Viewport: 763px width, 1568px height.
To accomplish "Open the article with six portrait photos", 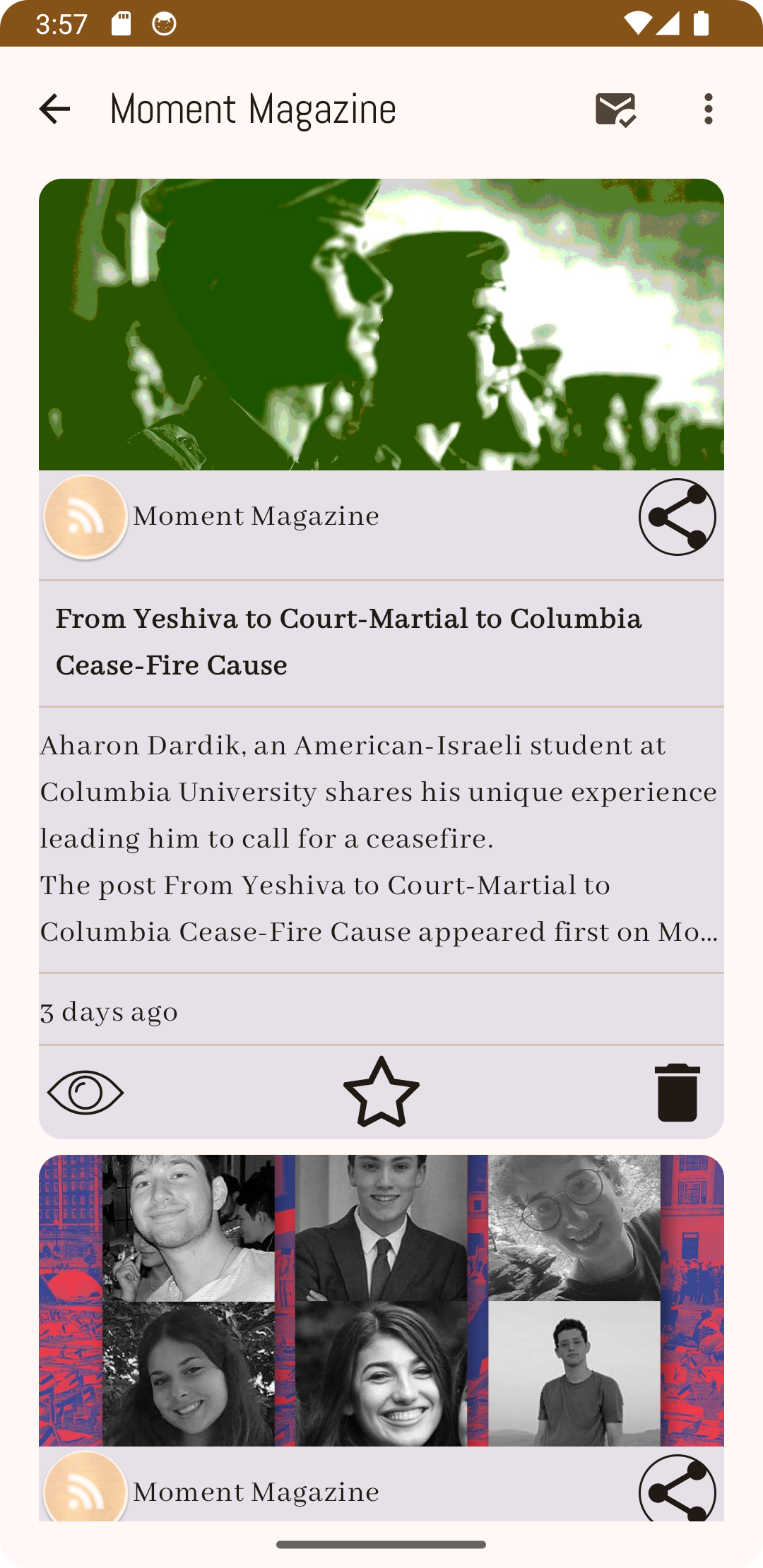I will (x=381, y=1300).
